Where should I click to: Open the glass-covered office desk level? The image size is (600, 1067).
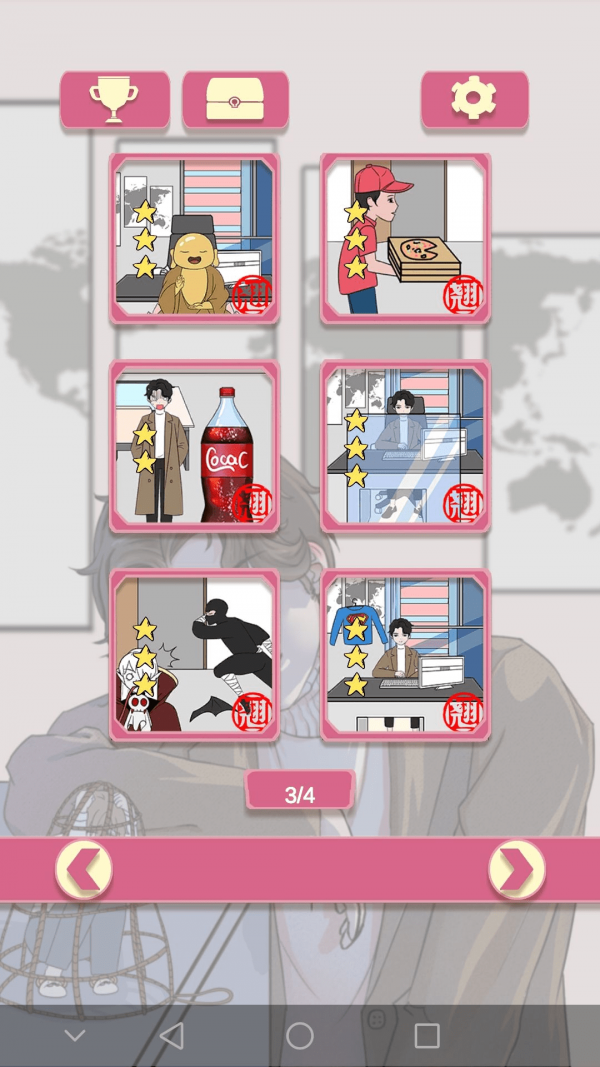405,446
